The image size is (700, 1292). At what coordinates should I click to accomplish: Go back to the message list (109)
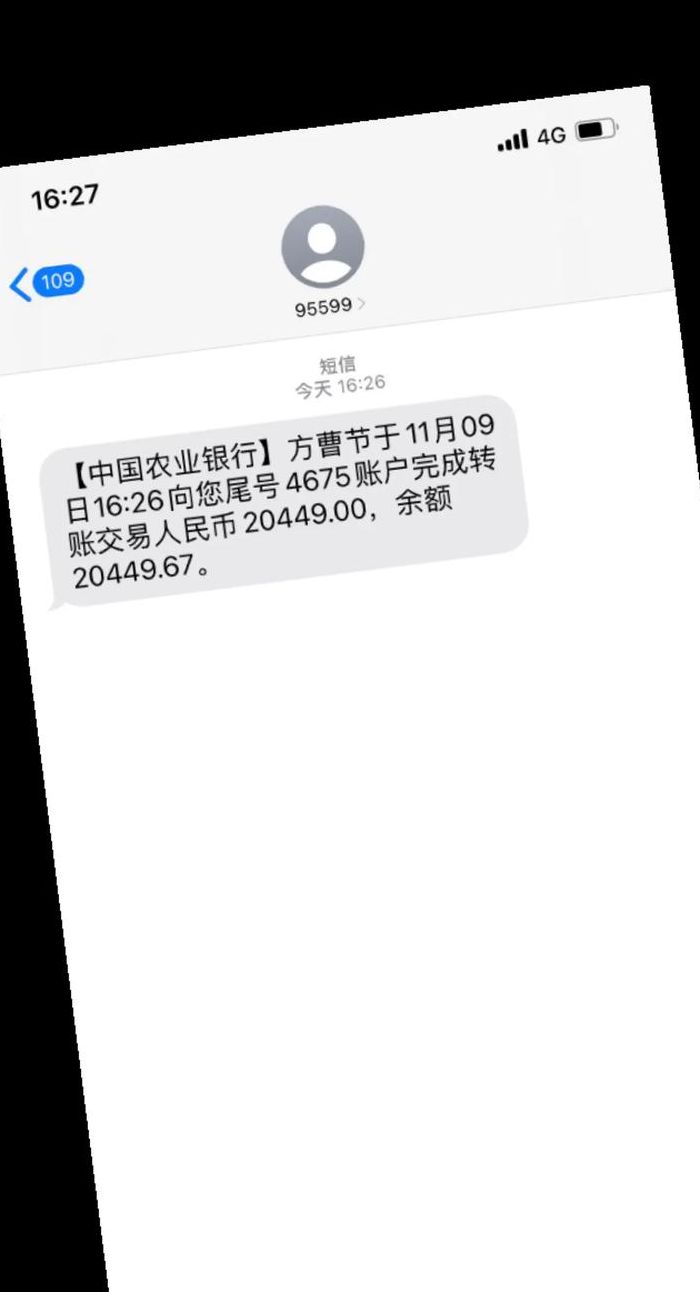pyautogui.click(x=47, y=282)
